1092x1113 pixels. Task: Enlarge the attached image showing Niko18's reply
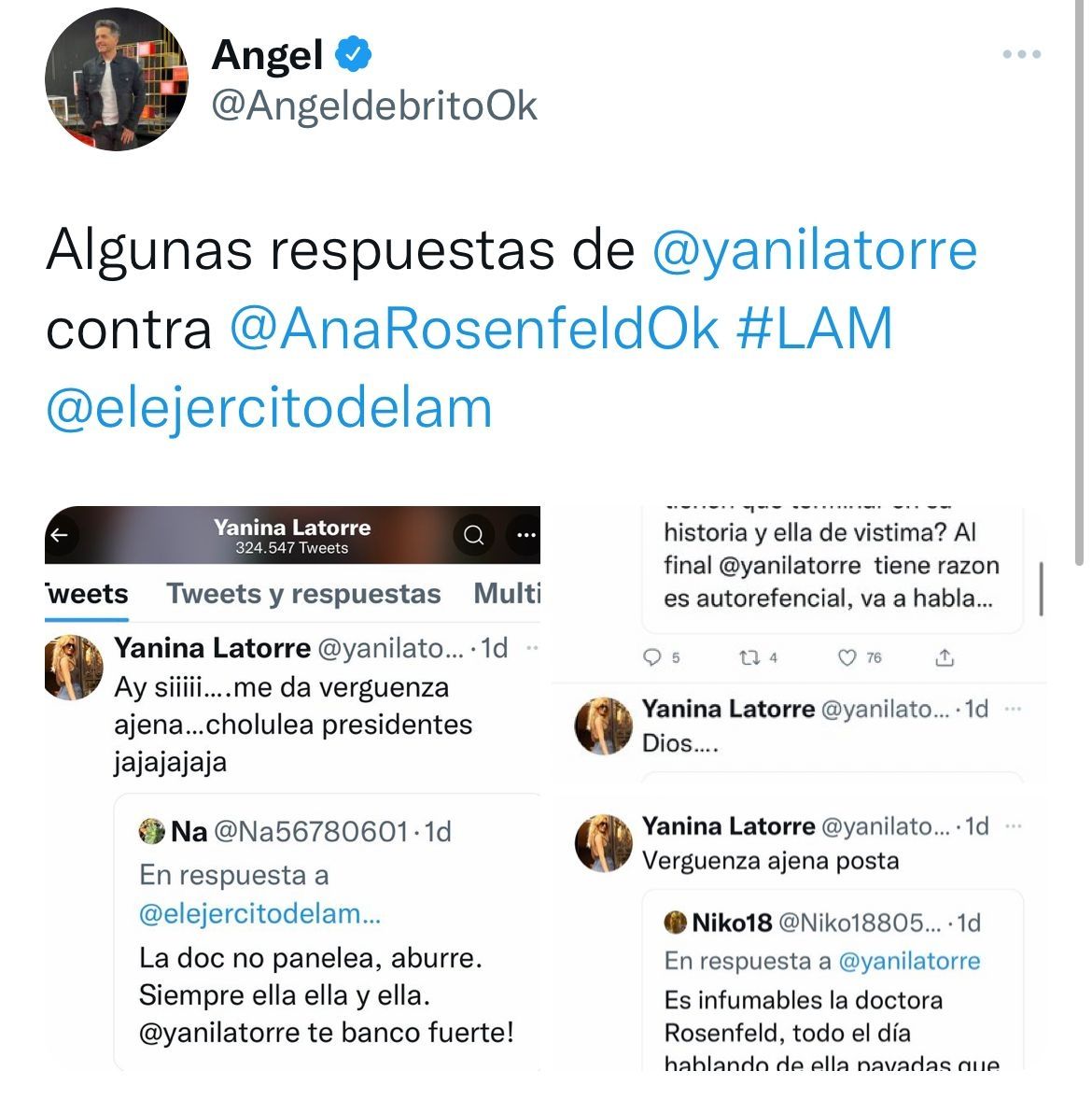click(x=799, y=789)
